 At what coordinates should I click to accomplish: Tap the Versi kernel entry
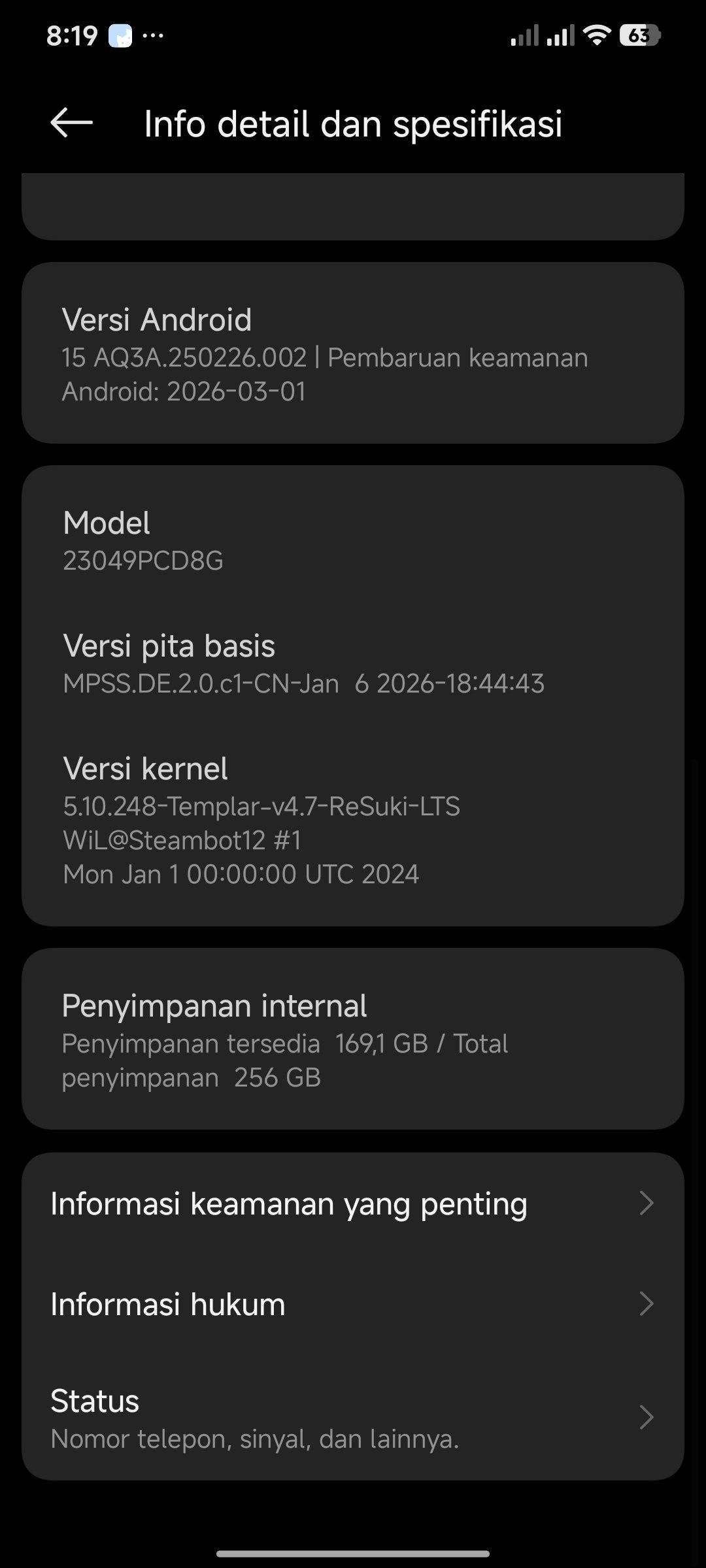pos(353,820)
